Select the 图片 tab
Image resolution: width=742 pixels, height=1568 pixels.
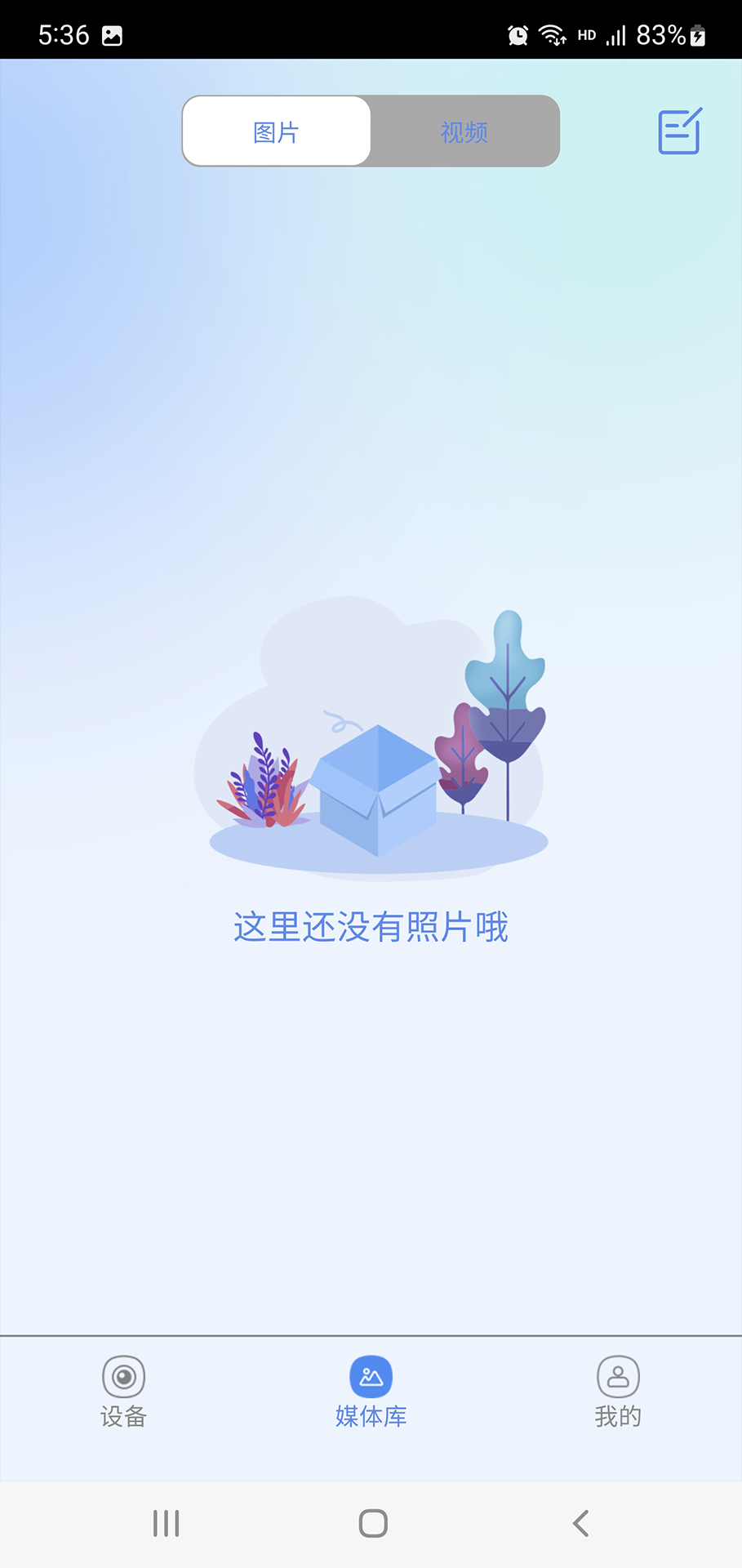(277, 131)
